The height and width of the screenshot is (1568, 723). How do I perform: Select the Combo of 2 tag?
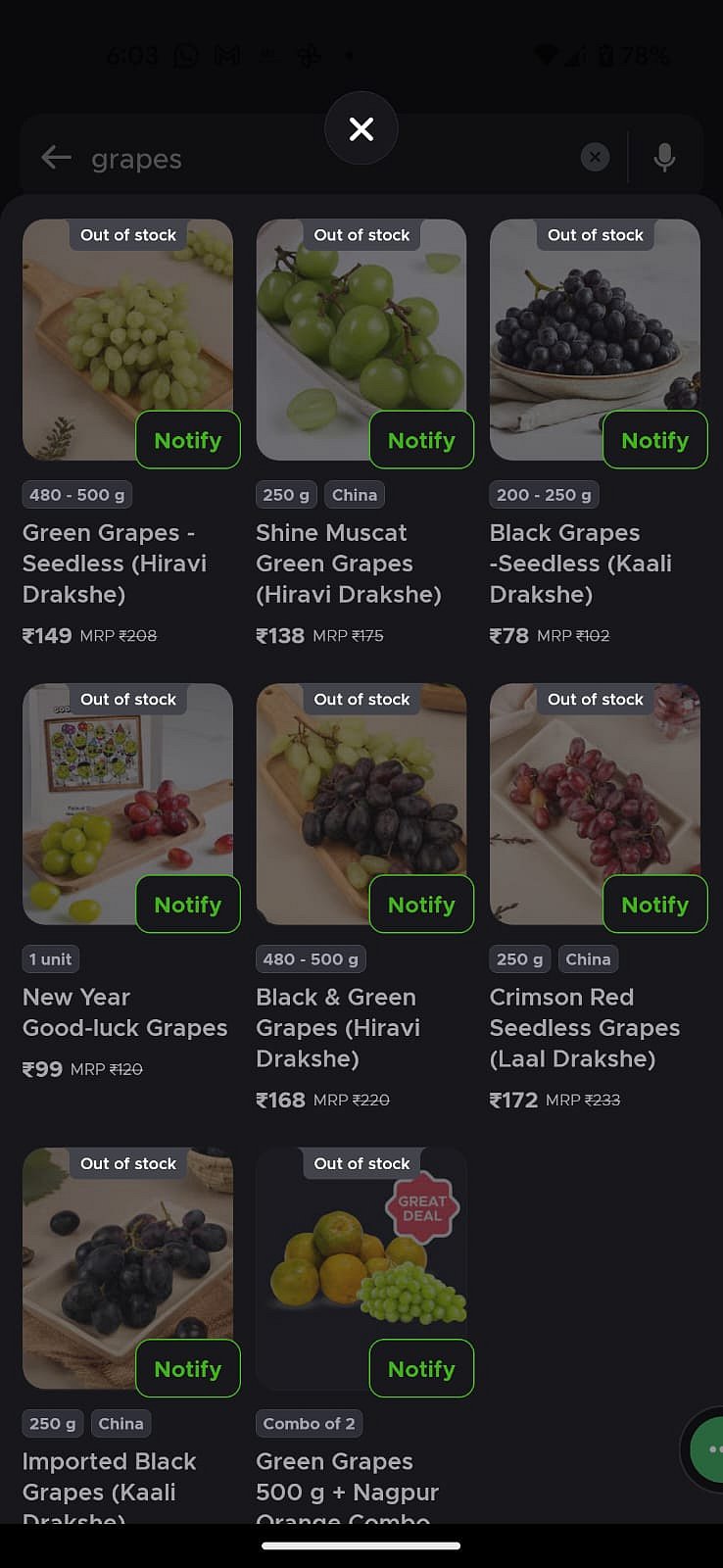pos(309,1423)
